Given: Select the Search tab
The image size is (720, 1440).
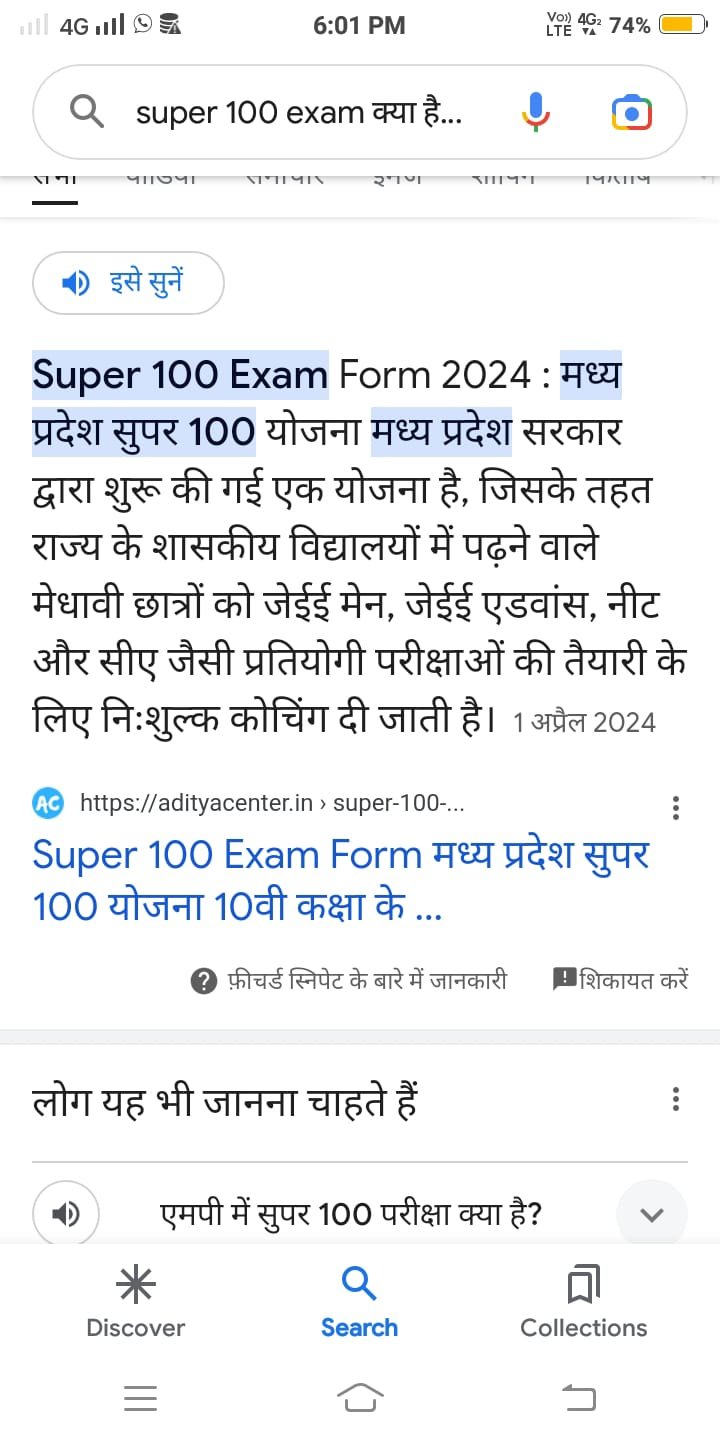Looking at the screenshot, I should (x=359, y=1302).
